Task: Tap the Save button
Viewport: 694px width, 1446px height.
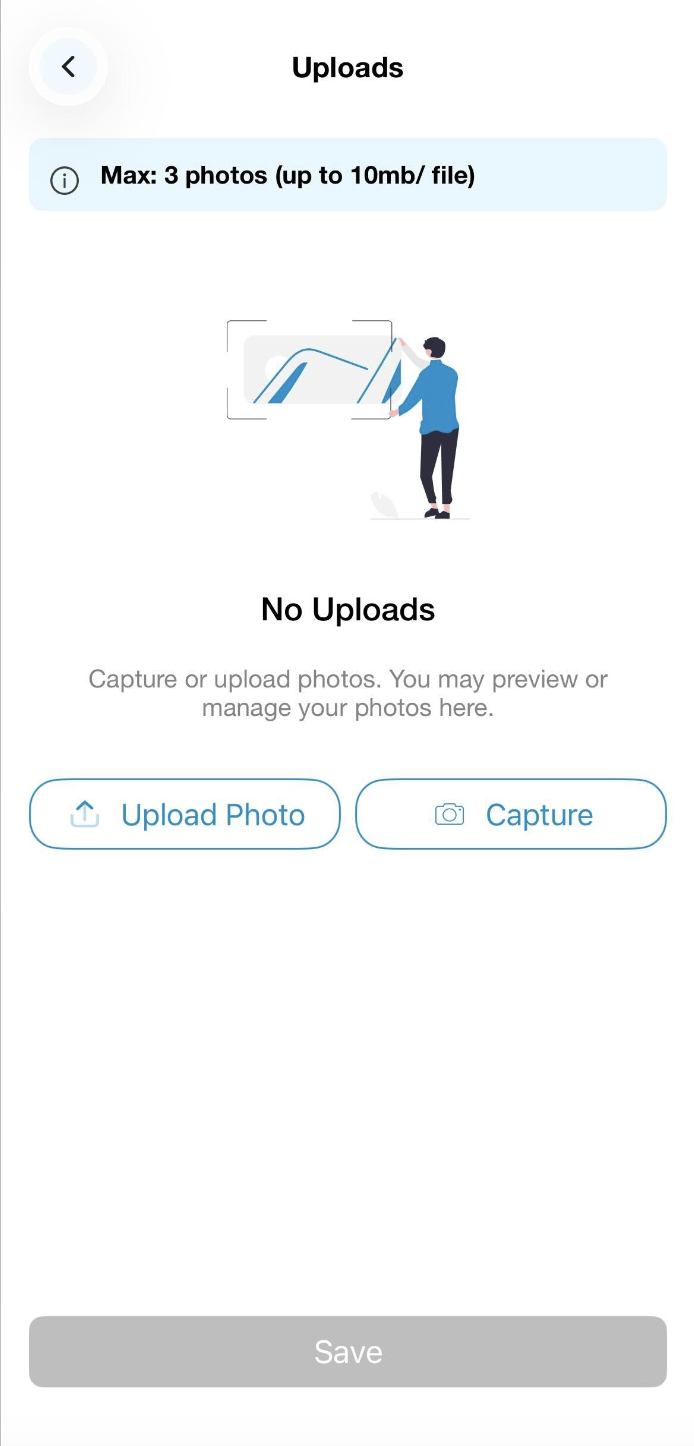Action: click(347, 1351)
